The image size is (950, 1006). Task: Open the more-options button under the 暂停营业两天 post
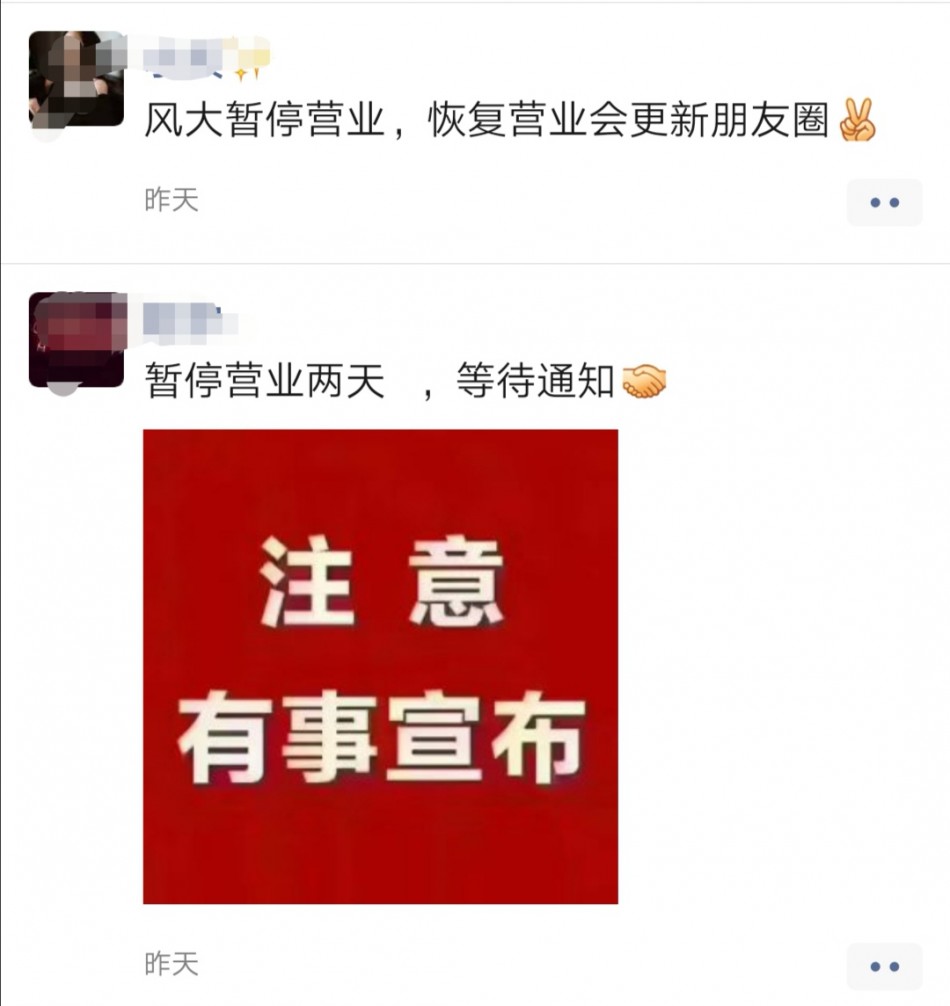click(x=884, y=967)
